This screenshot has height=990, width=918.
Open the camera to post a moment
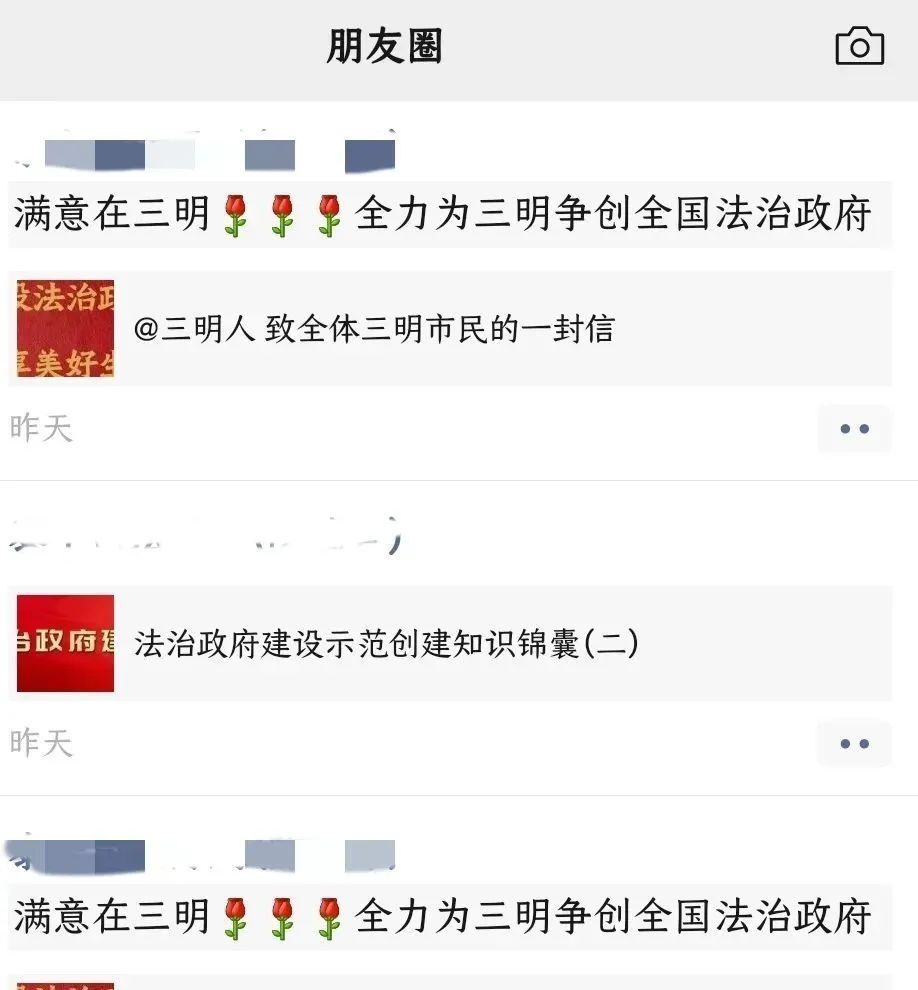pos(859,47)
